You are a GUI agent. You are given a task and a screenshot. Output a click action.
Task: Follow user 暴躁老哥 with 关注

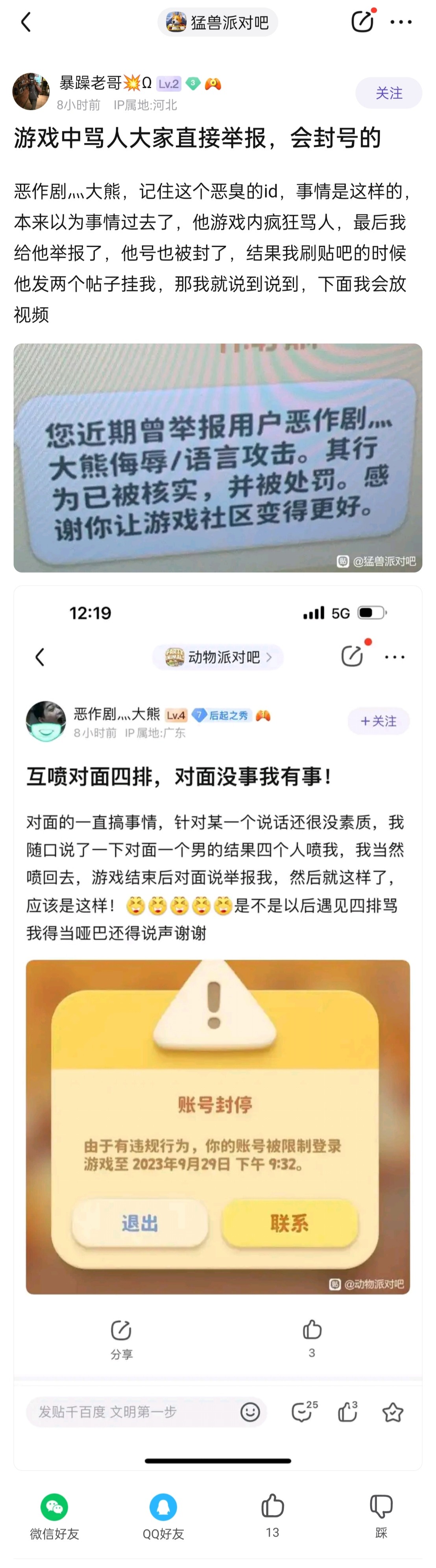point(388,93)
